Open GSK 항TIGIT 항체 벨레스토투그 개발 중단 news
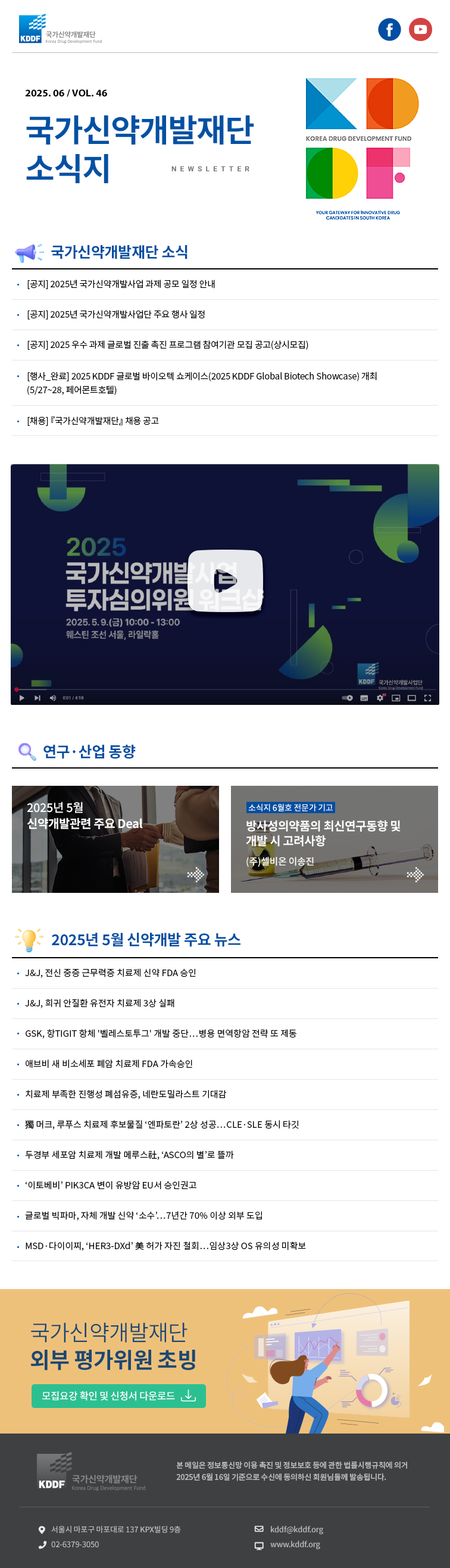The width and height of the screenshot is (450, 1568). pos(161,1034)
